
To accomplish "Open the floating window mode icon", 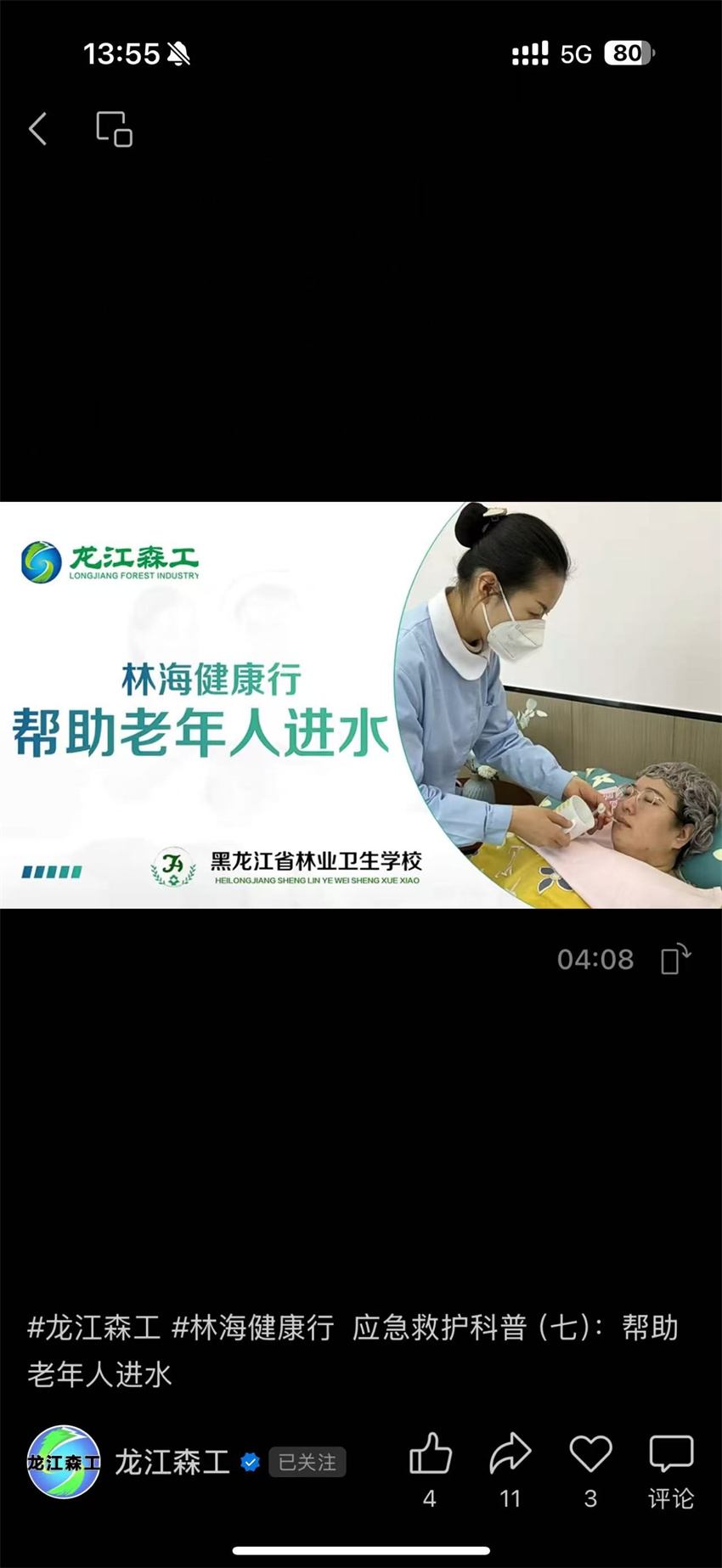I will 114,129.
